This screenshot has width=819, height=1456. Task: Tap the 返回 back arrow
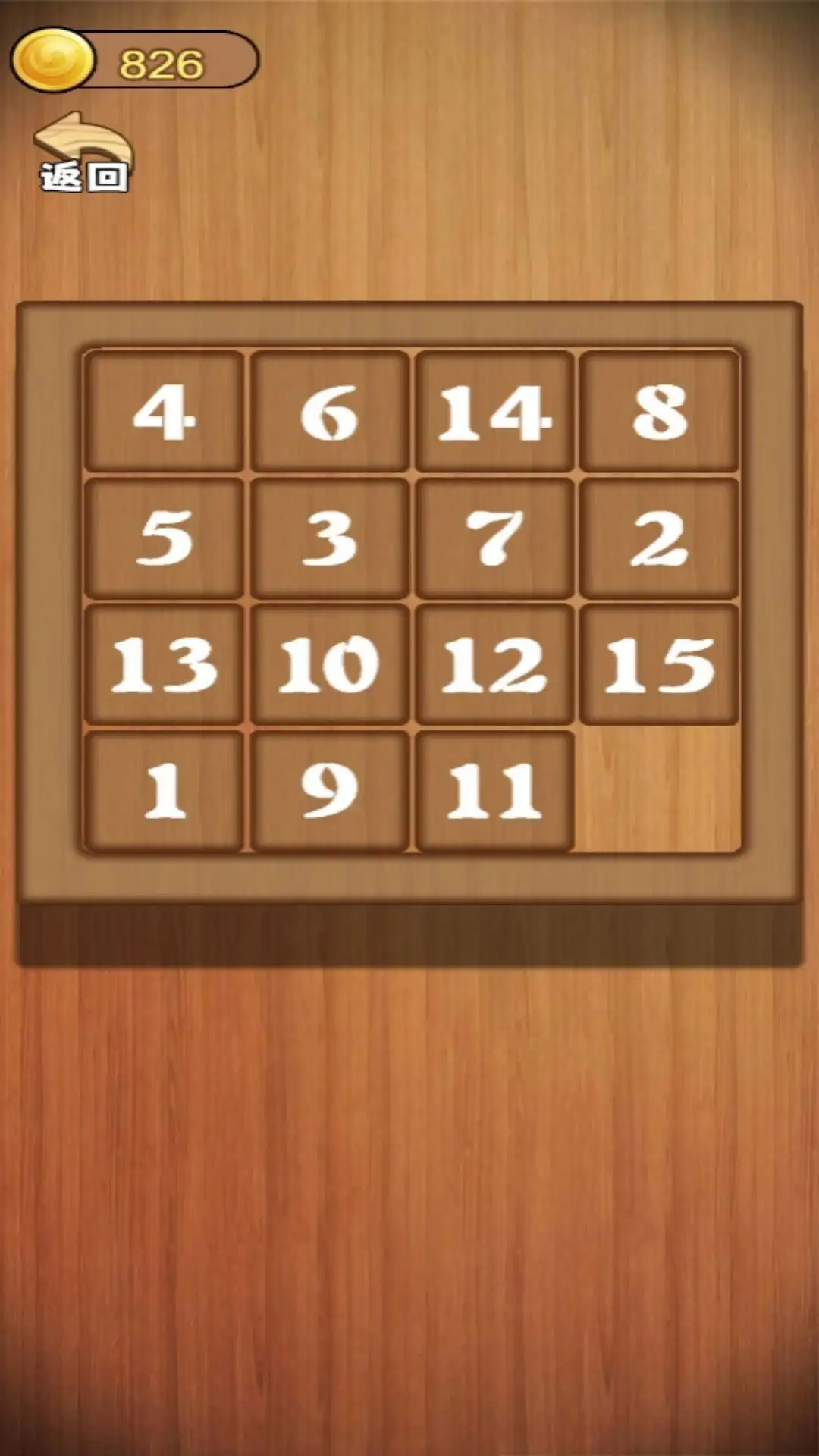click(x=83, y=152)
